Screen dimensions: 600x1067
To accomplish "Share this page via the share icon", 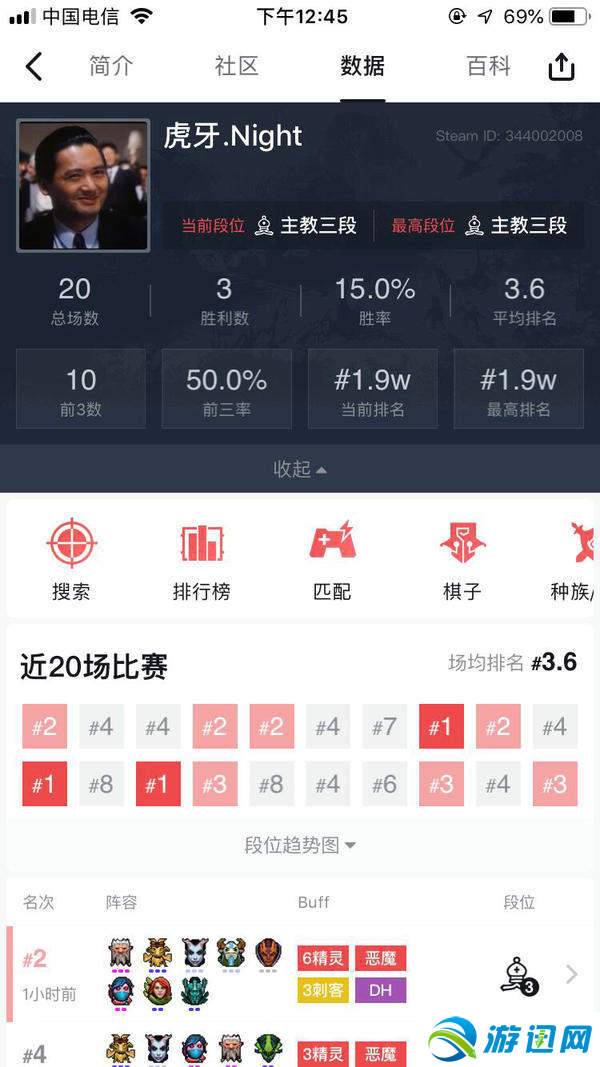I will tap(562, 67).
